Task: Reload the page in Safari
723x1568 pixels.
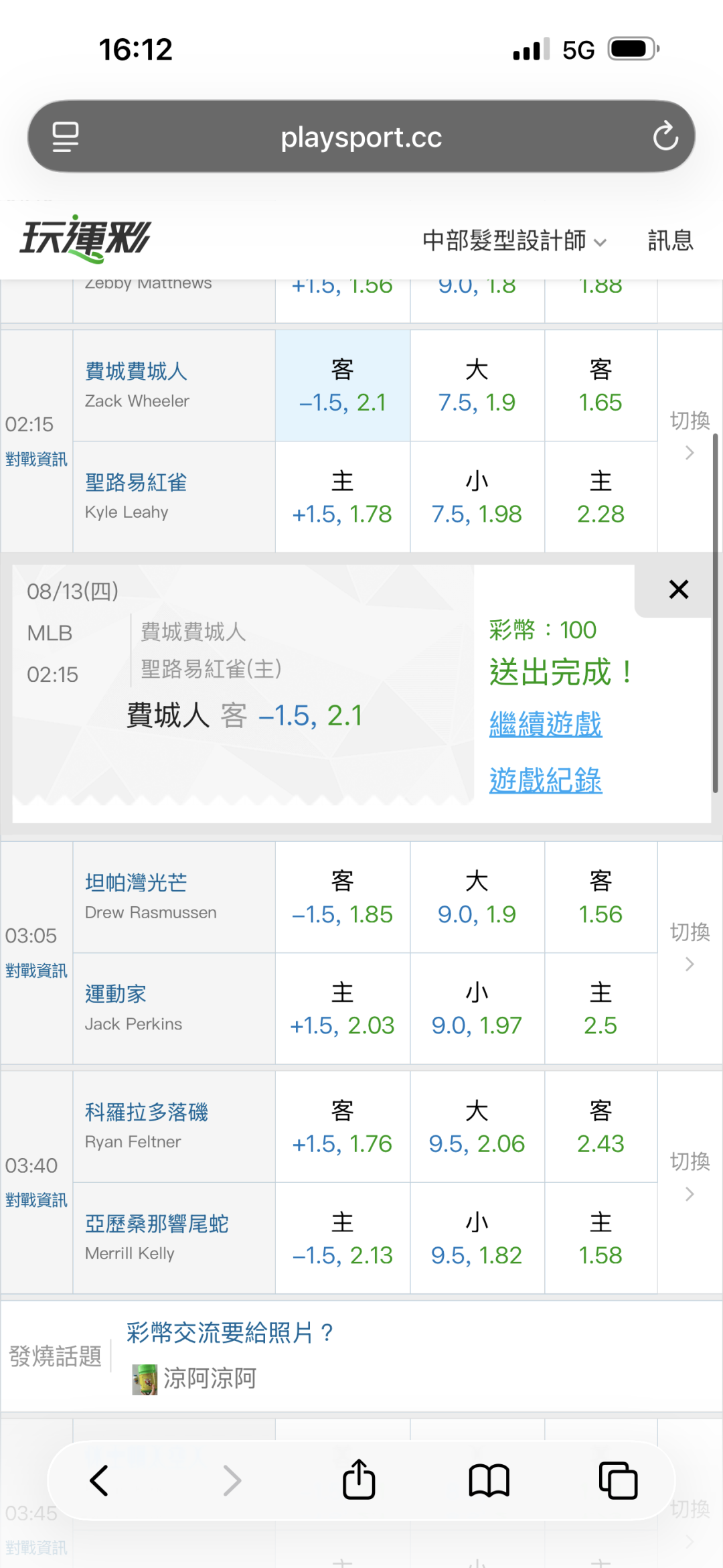Action: 665,136
